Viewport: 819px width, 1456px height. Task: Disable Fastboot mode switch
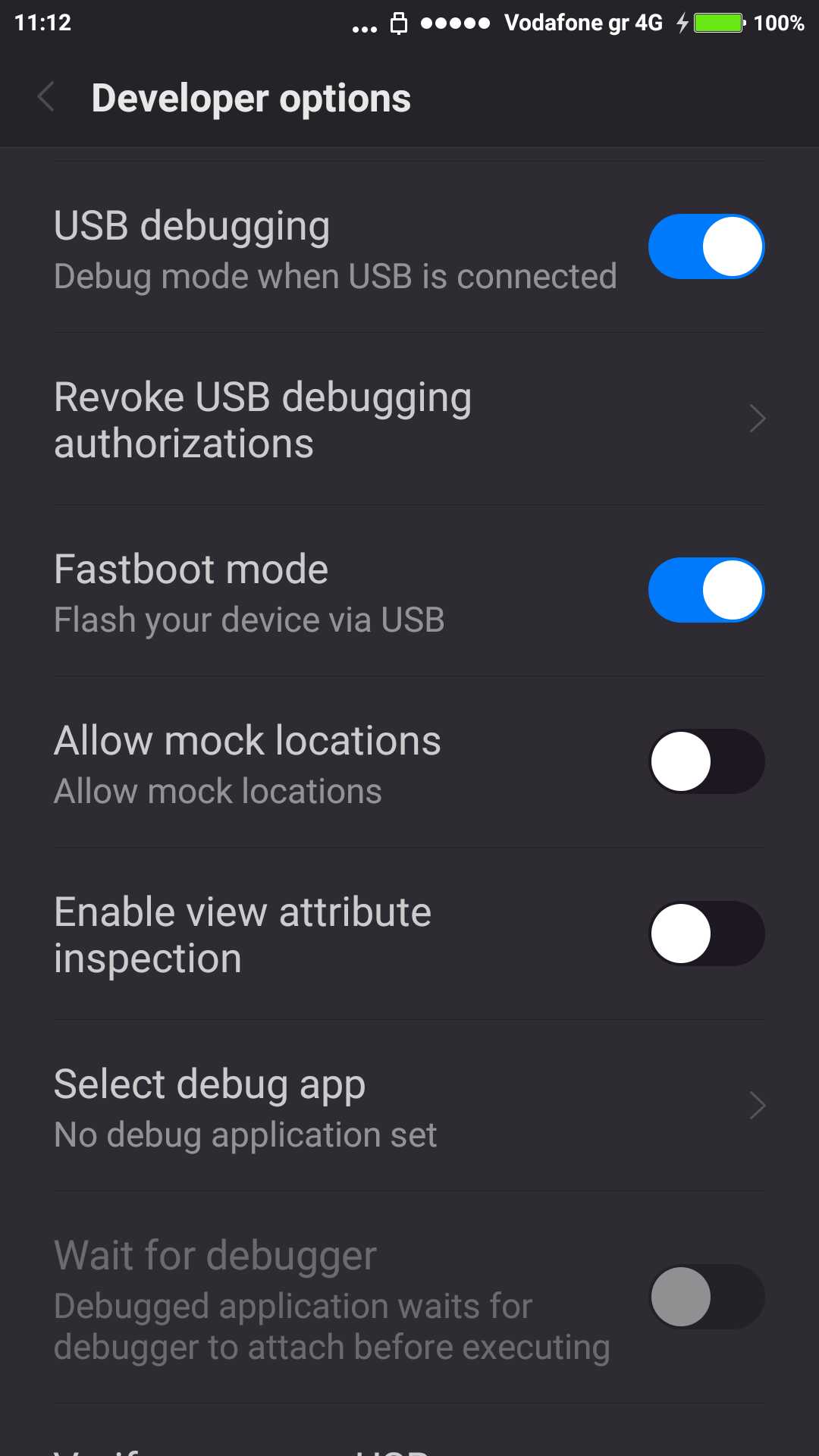point(705,590)
